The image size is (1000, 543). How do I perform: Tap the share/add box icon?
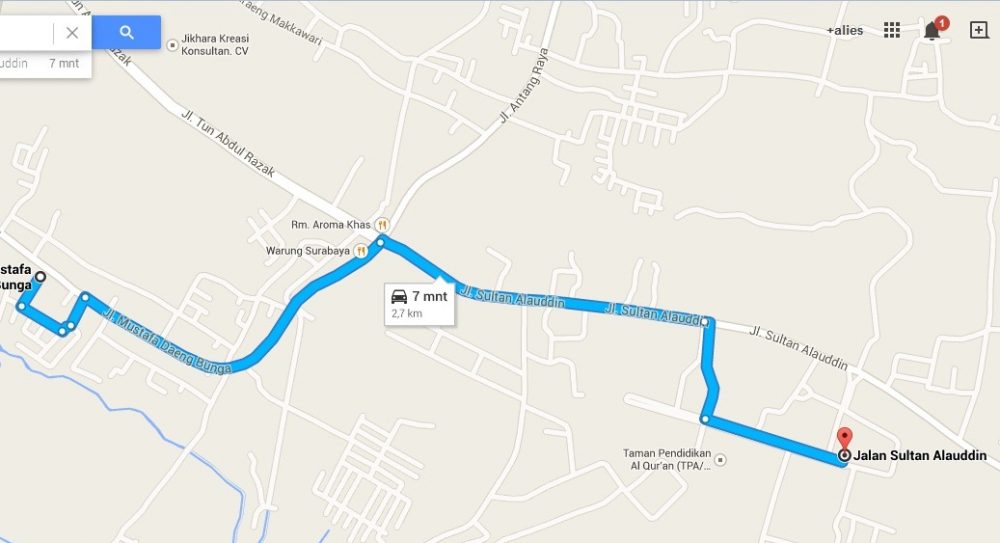pos(979,30)
